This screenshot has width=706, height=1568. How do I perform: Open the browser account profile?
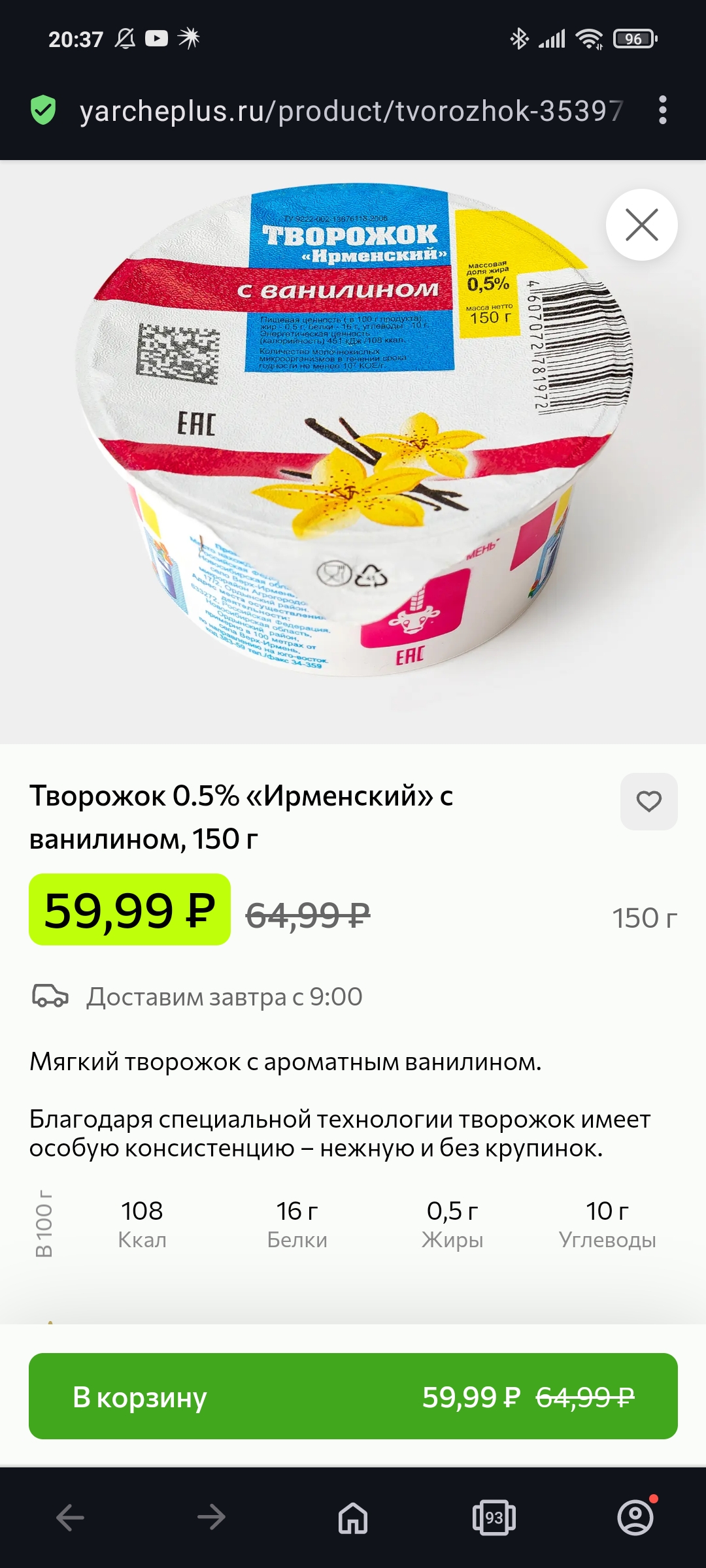tap(635, 1517)
